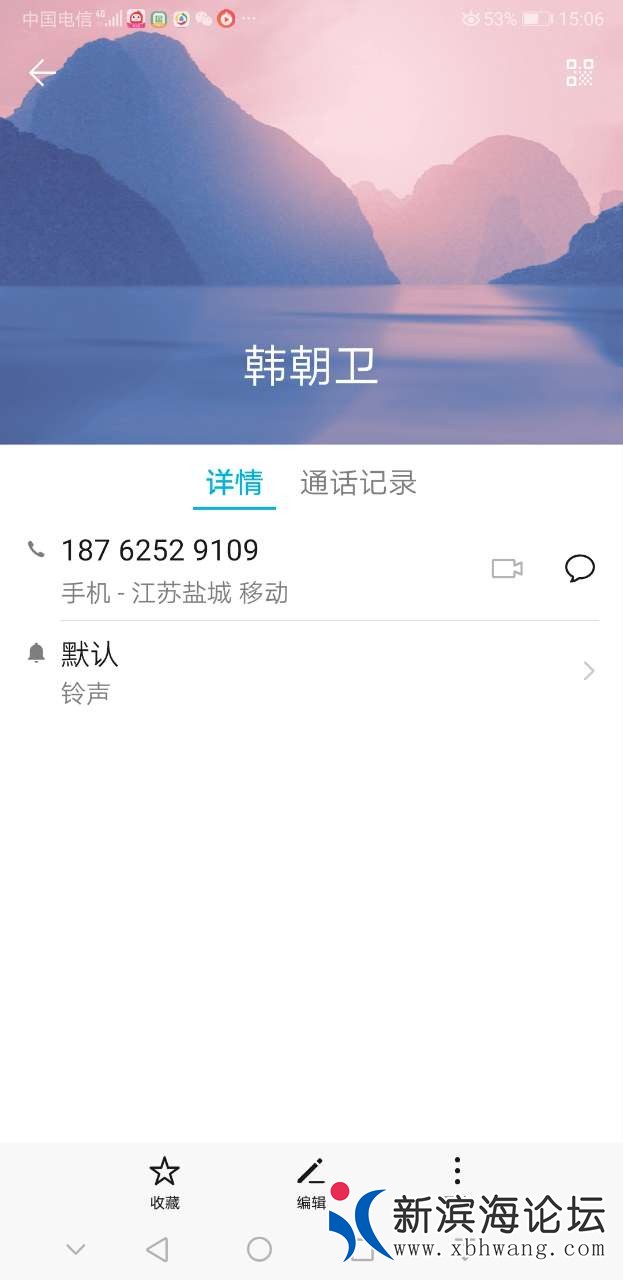This screenshot has width=623, height=1280.
Task: Open the contact's QR code icon
Action: pos(580,72)
